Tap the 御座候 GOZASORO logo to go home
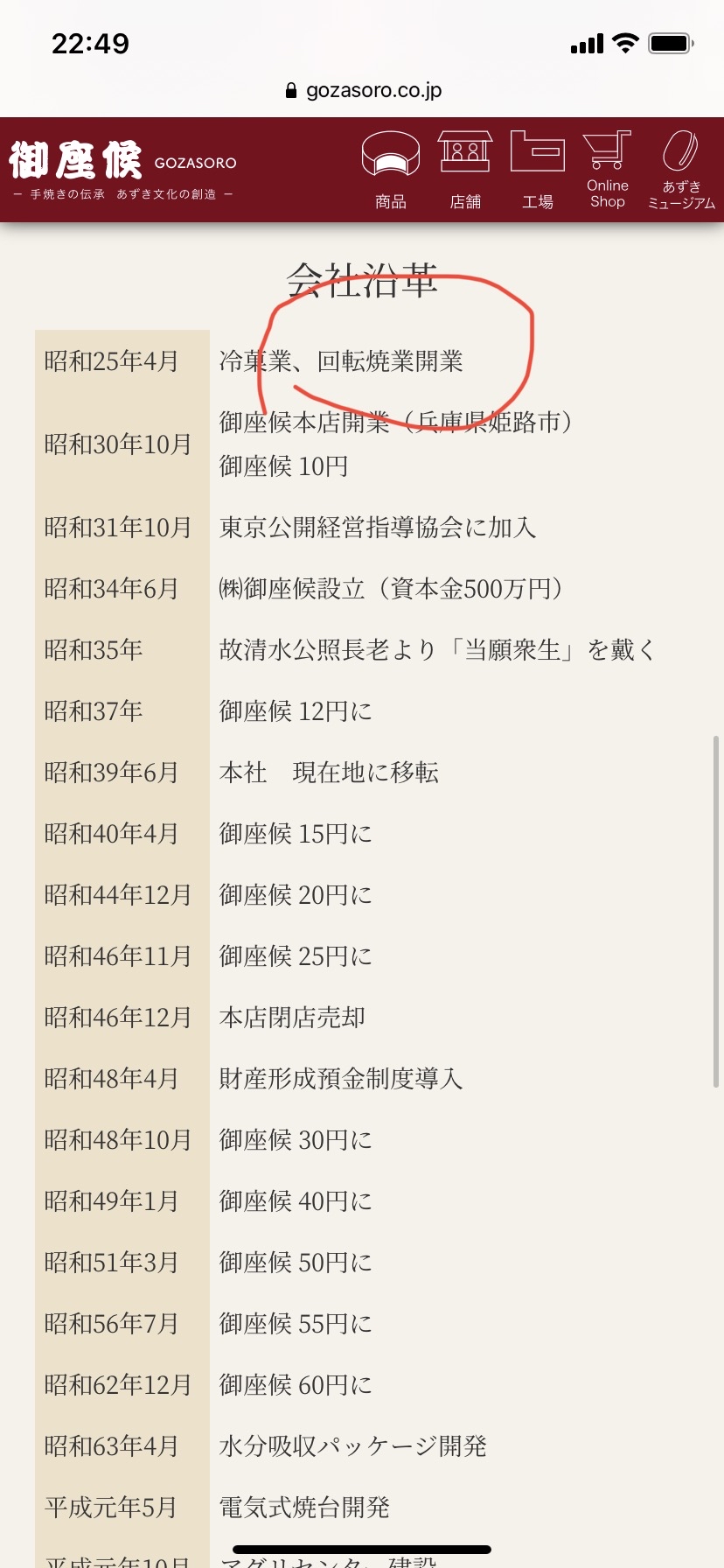724x1568 pixels. (x=123, y=170)
